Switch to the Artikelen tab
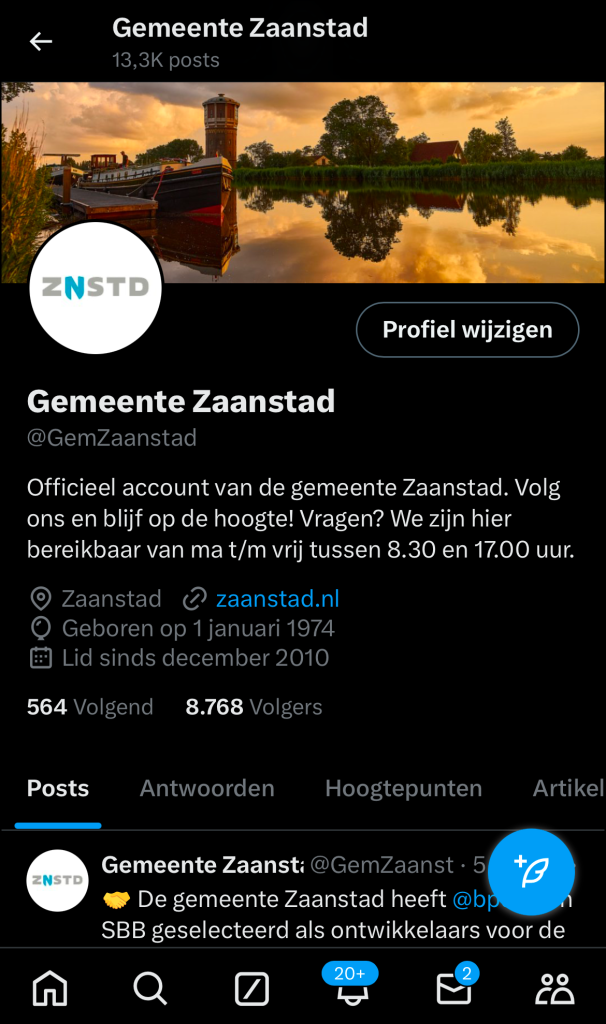The width and height of the screenshot is (606, 1024). tap(568, 788)
